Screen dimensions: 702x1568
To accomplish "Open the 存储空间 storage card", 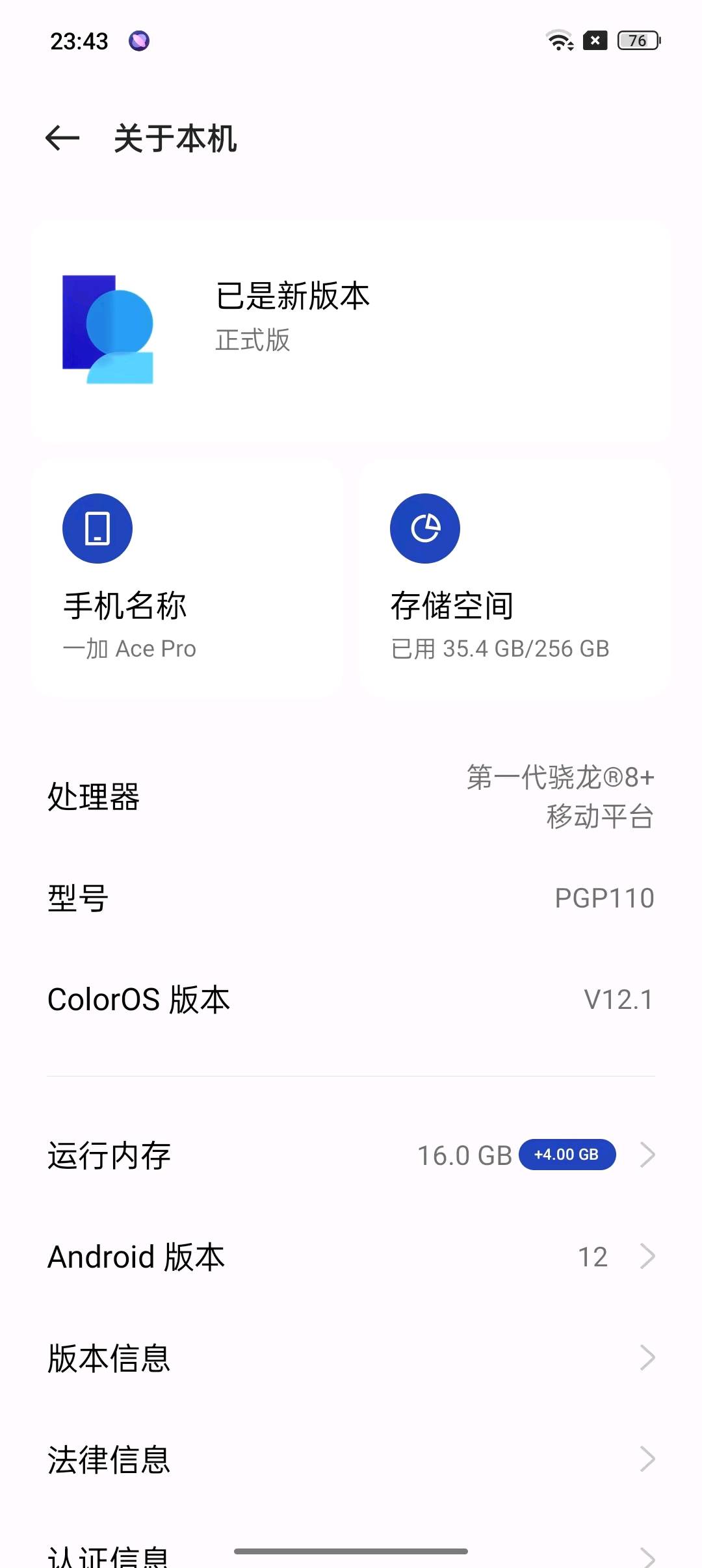I will [x=514, y=579].
